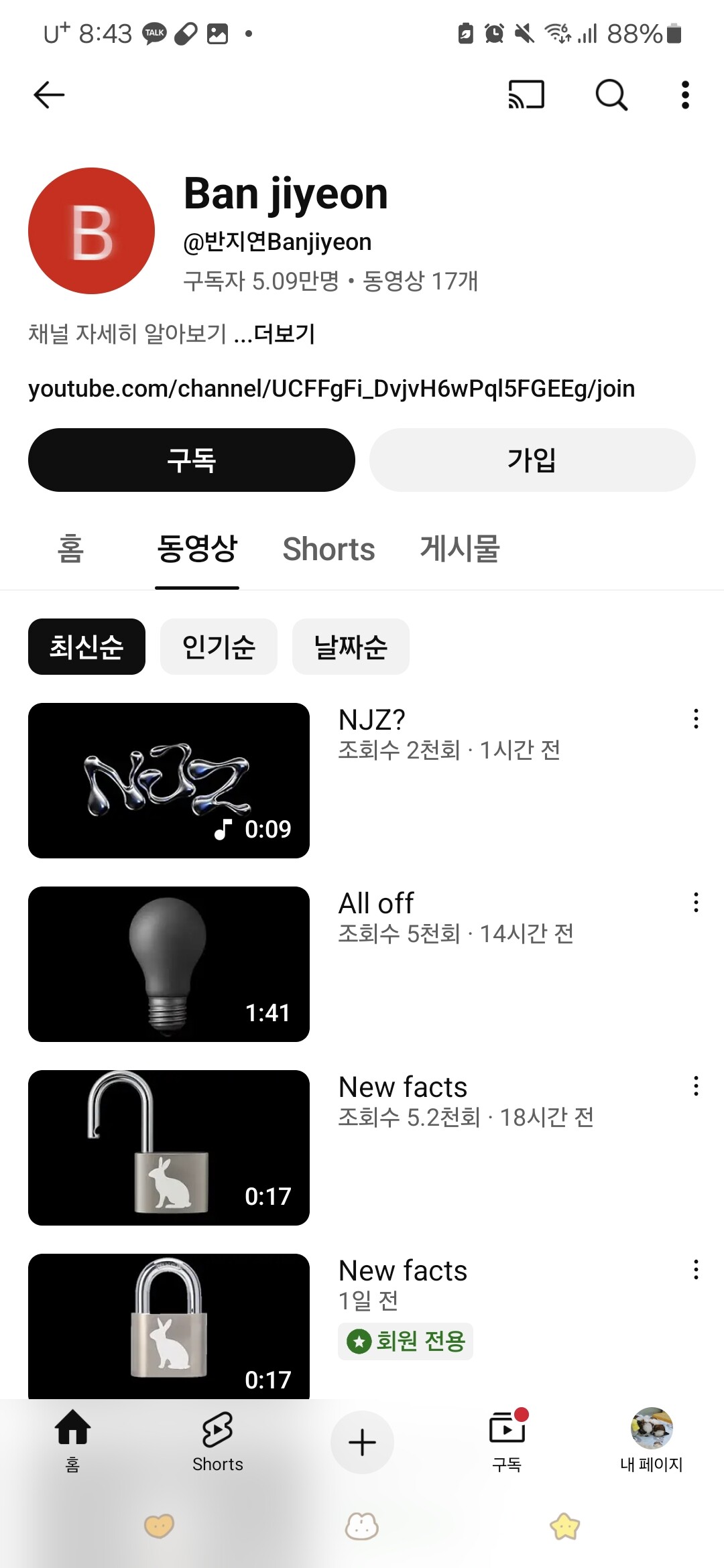This screenshot has width=724, height=1568.
Task: Play the NJZ? video
Action: [x=169, y=781]
